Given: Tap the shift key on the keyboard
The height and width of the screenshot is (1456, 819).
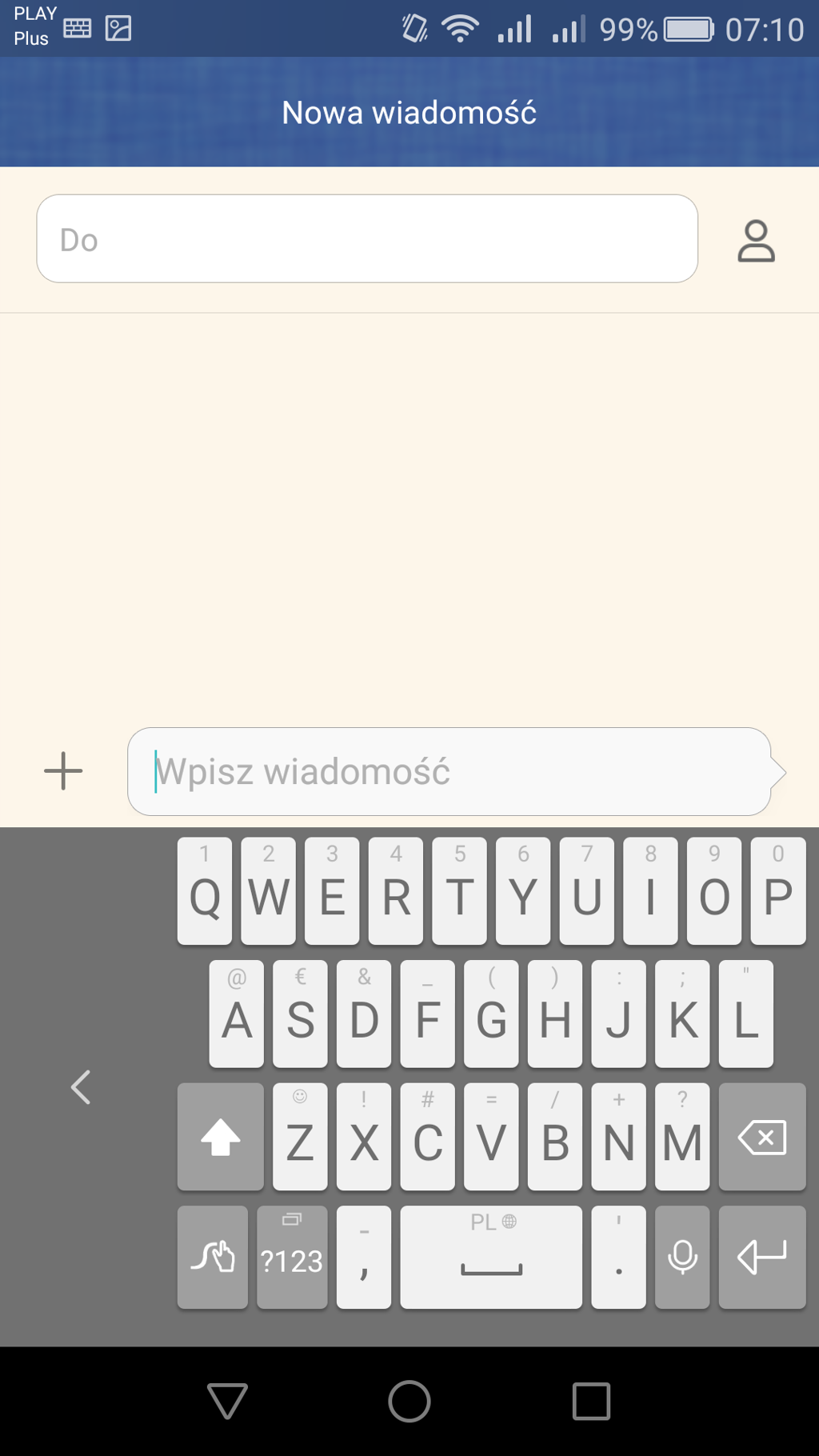Looking at the screenshot, I should coord(220,1137).
